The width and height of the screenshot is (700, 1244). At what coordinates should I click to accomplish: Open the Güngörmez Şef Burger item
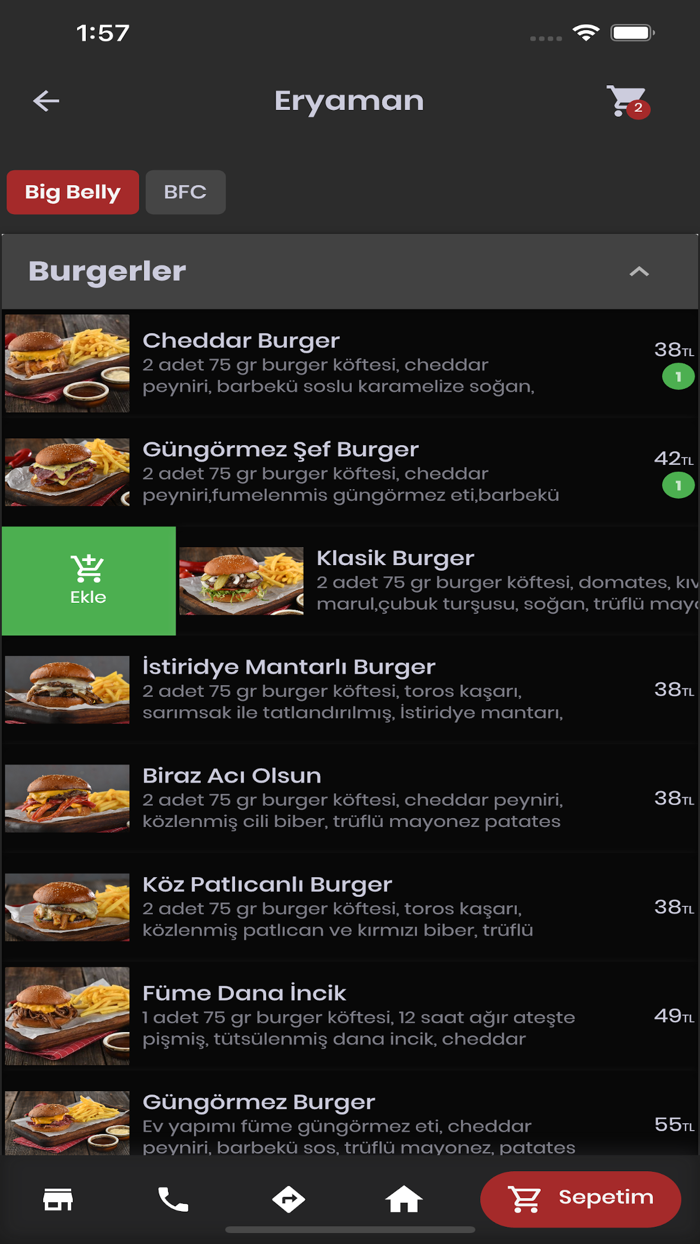(350, 472)
